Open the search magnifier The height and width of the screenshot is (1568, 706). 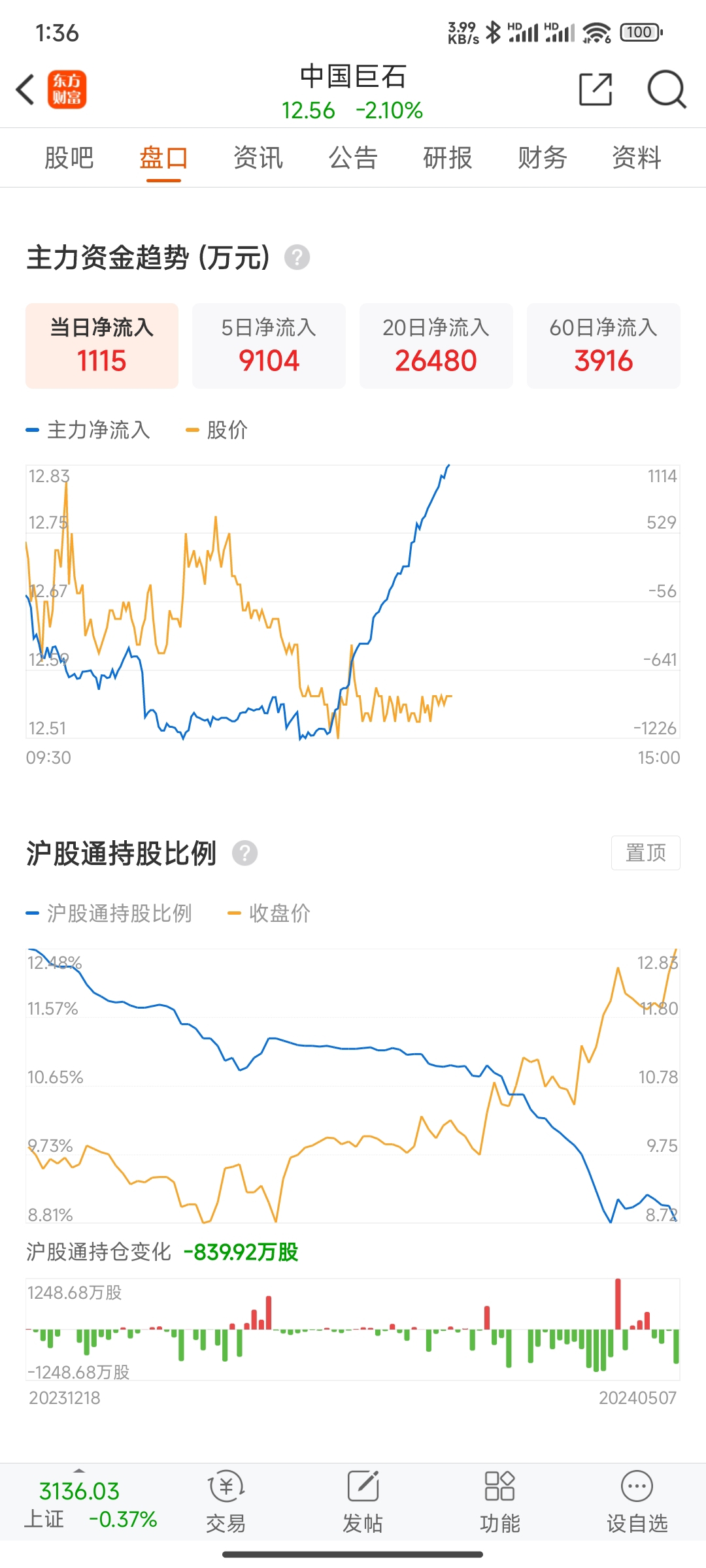pos(666,90)
